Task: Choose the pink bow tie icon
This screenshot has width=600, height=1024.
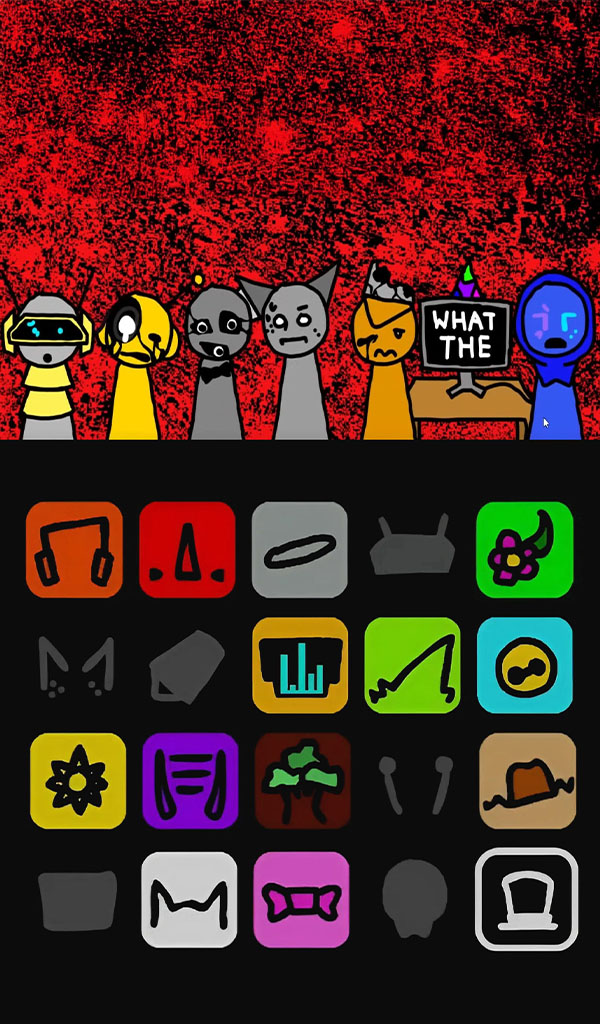Action: click(301, 899)
